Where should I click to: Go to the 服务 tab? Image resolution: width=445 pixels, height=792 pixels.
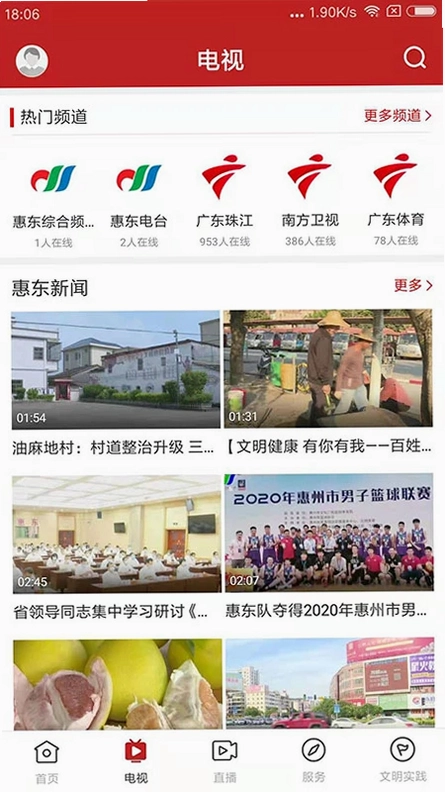(x=314, y=761)
